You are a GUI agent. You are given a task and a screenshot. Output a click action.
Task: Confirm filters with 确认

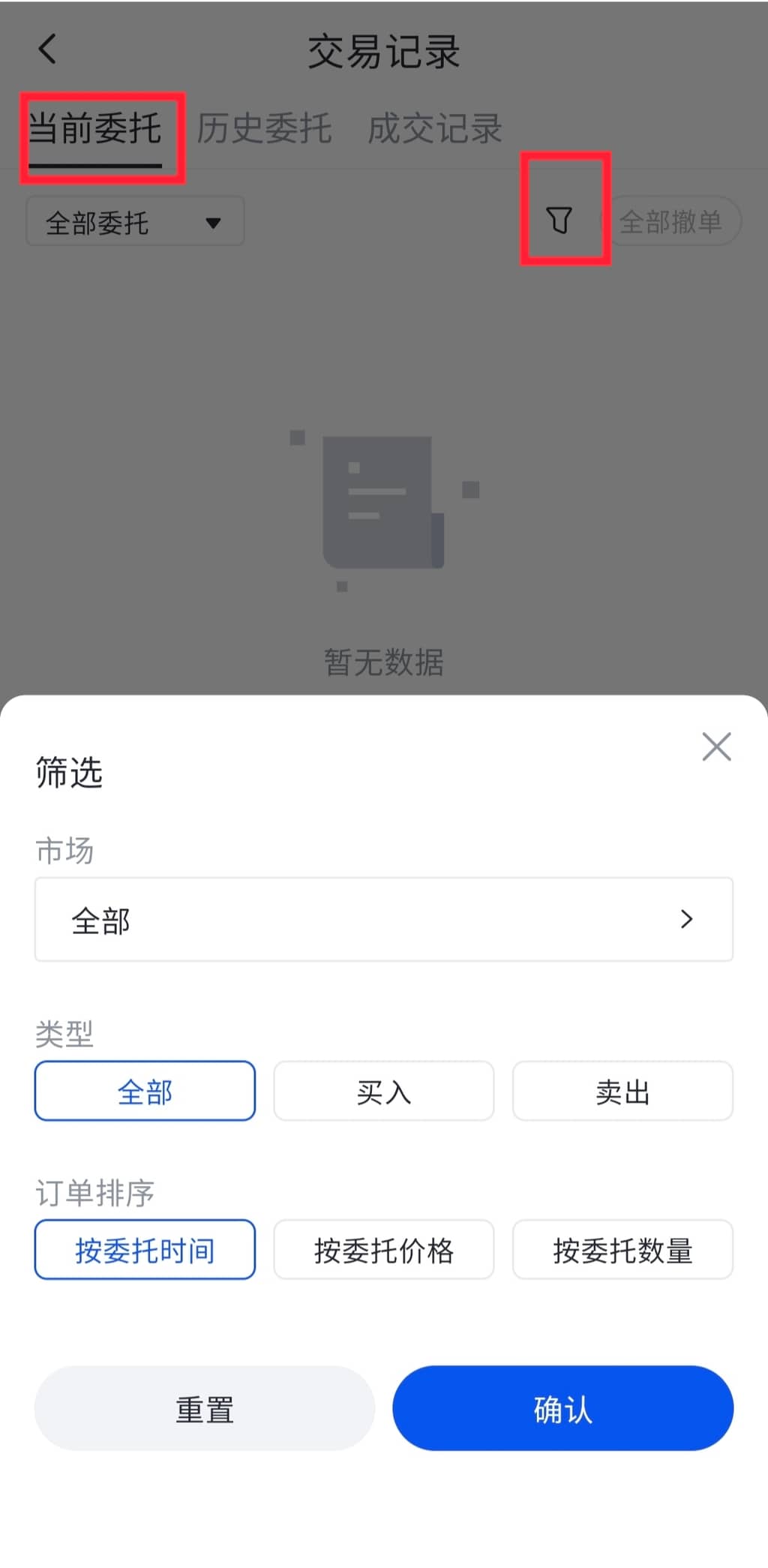[x=562, y=1408]
